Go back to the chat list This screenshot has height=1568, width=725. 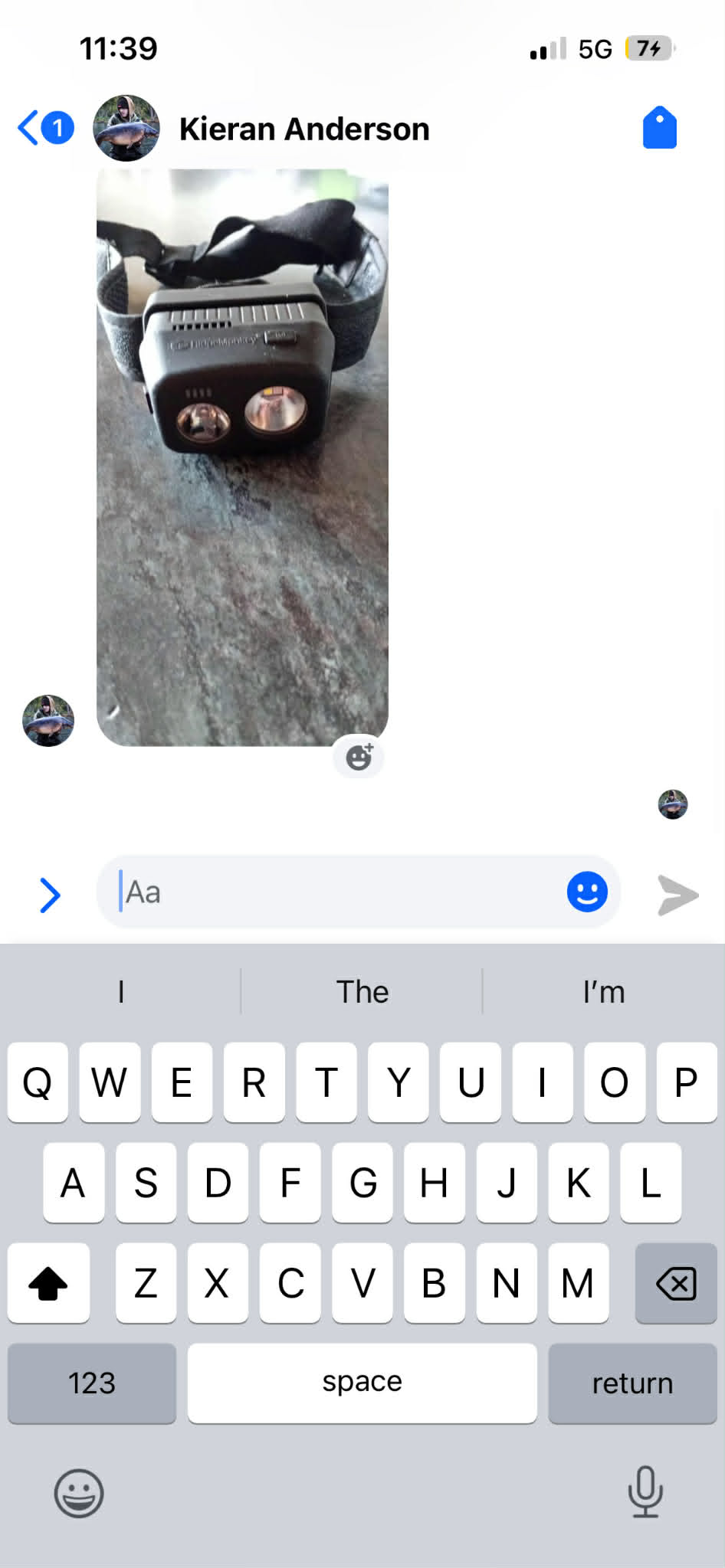point(44,128)
